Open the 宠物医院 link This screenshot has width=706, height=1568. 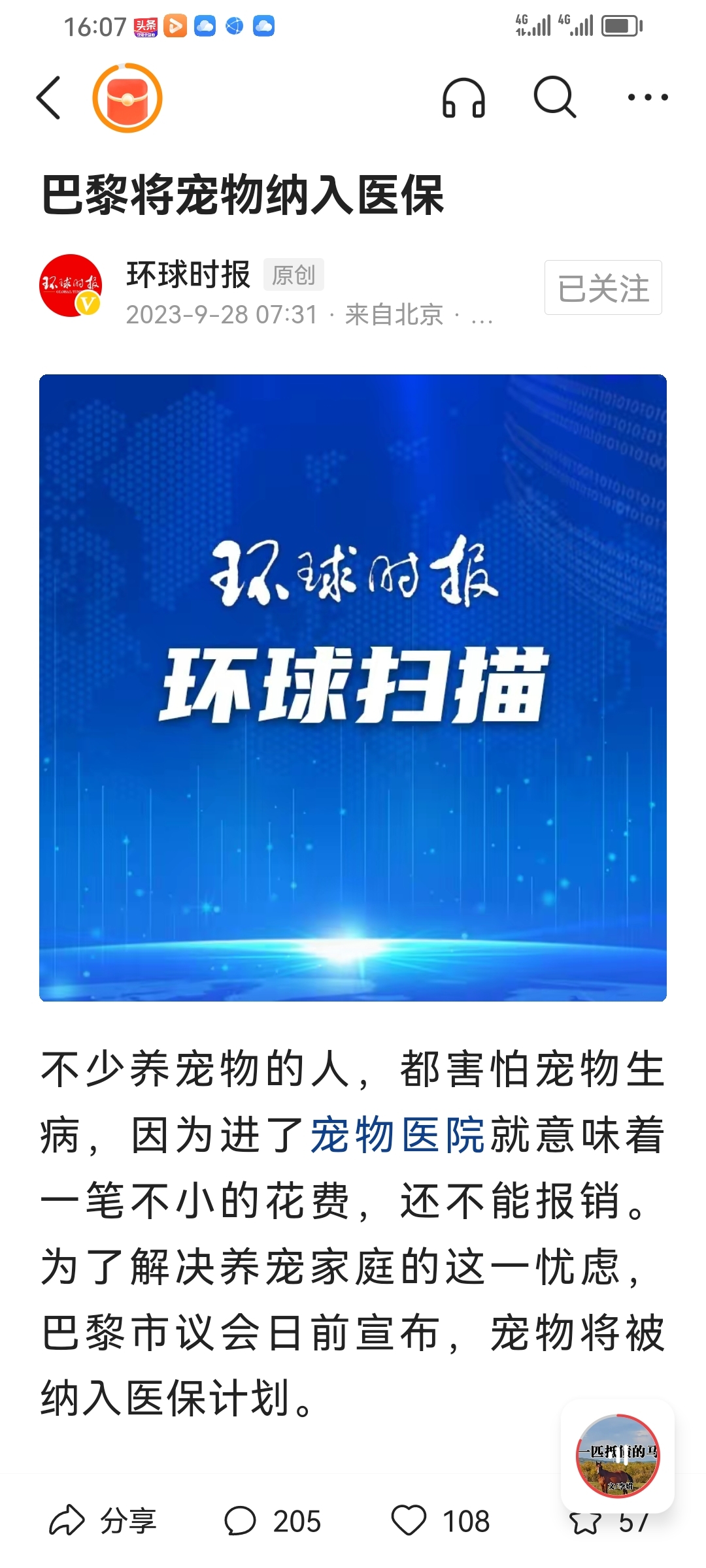pos(397,1135)
